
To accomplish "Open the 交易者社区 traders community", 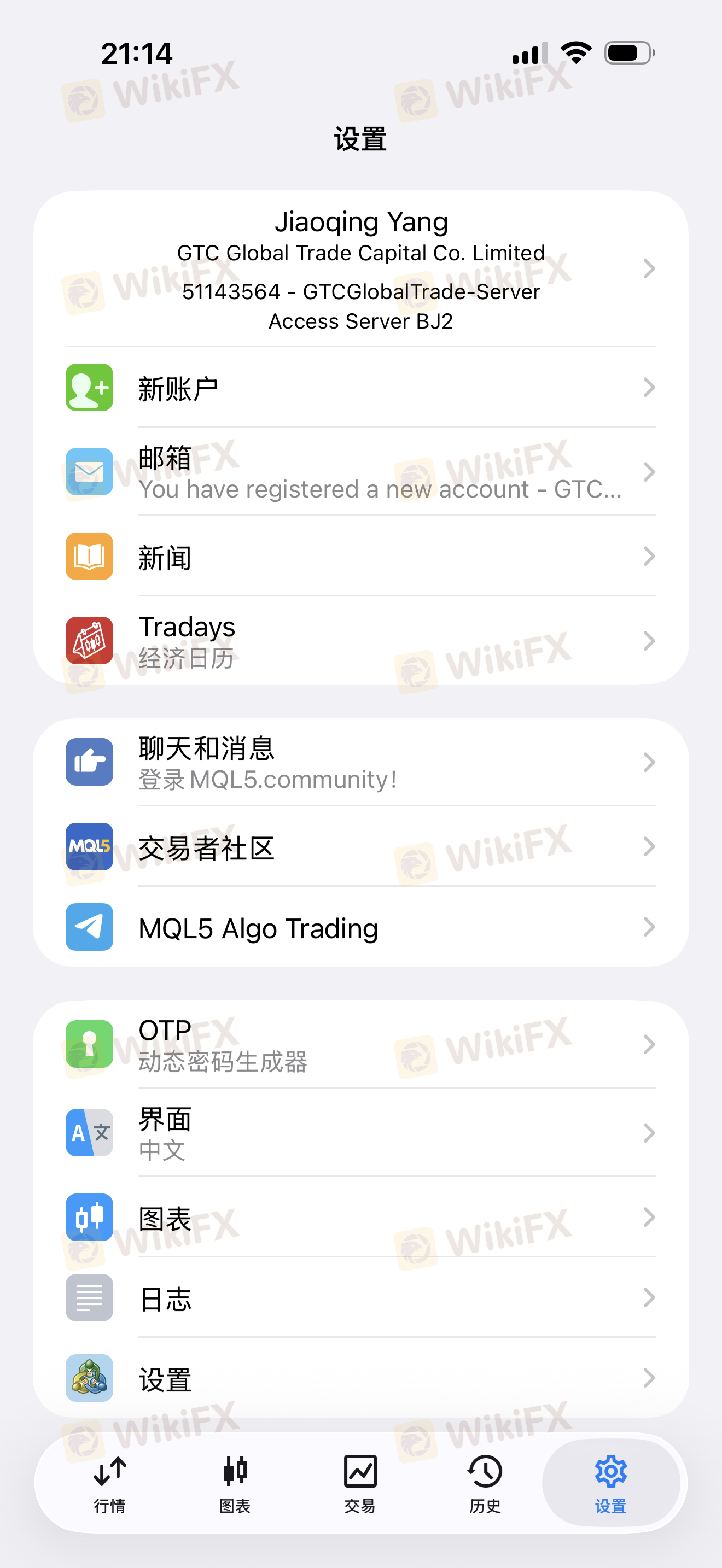I will [x=361, y=847].
